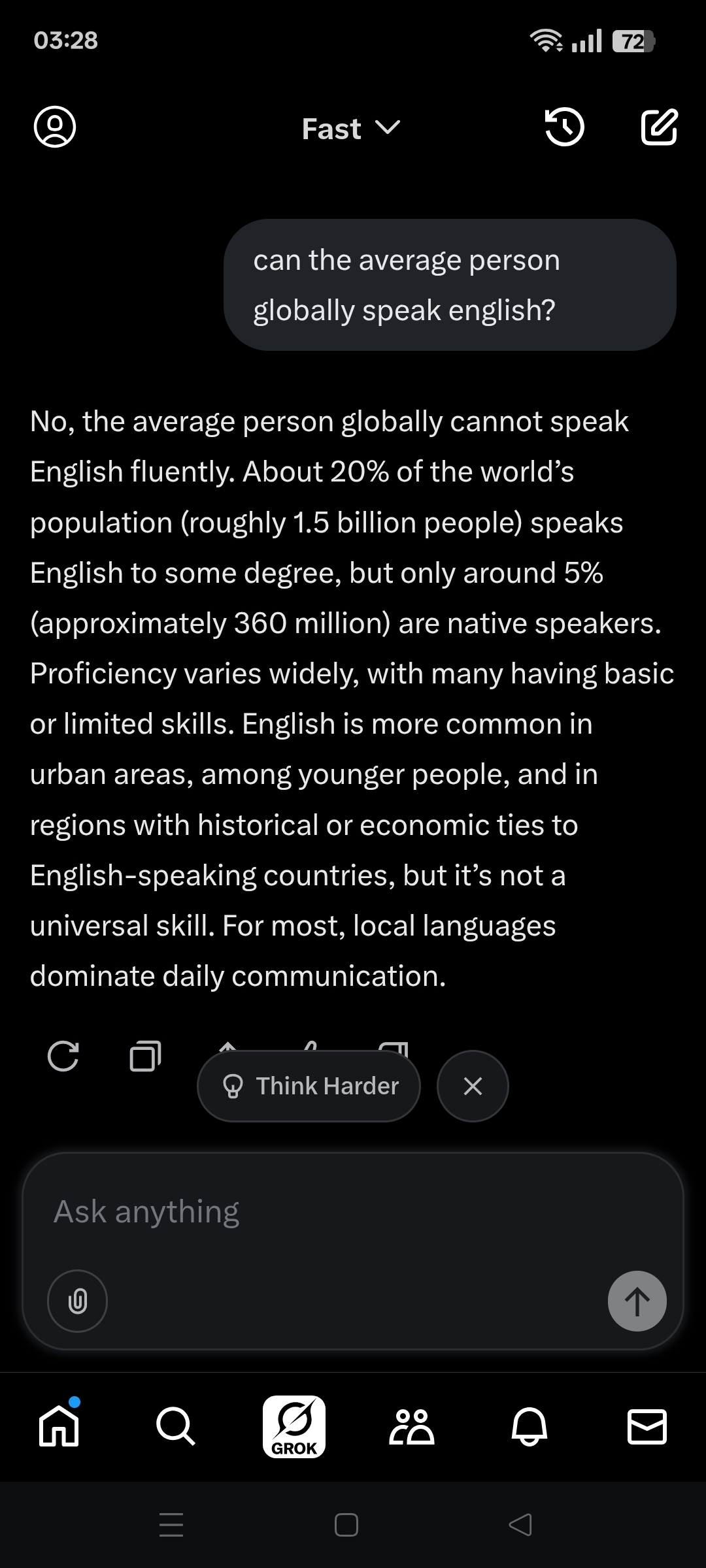
Task: Dismiss the Think Harder suggestion
Action: 473,1086
